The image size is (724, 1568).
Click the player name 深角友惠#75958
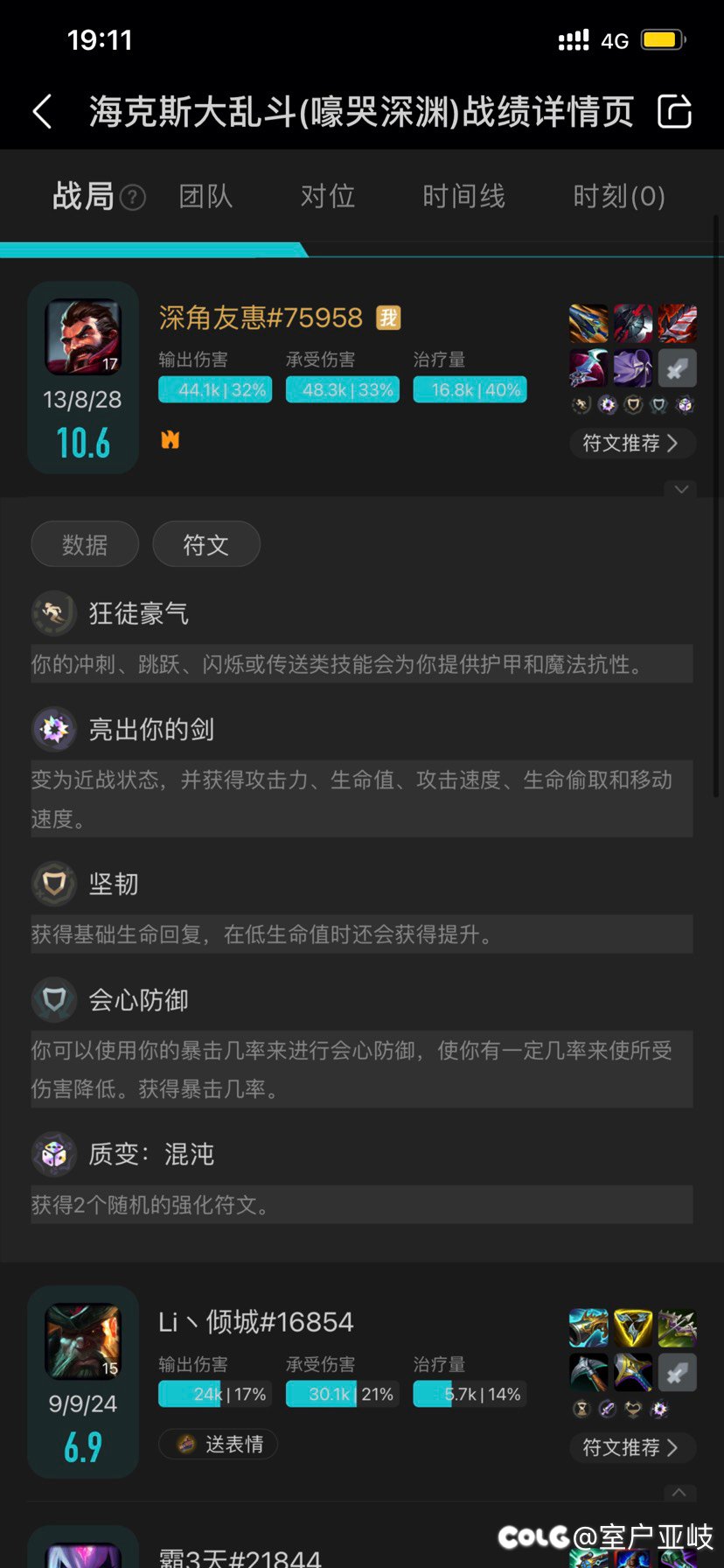pyautogui.click(x=252, y=318)
